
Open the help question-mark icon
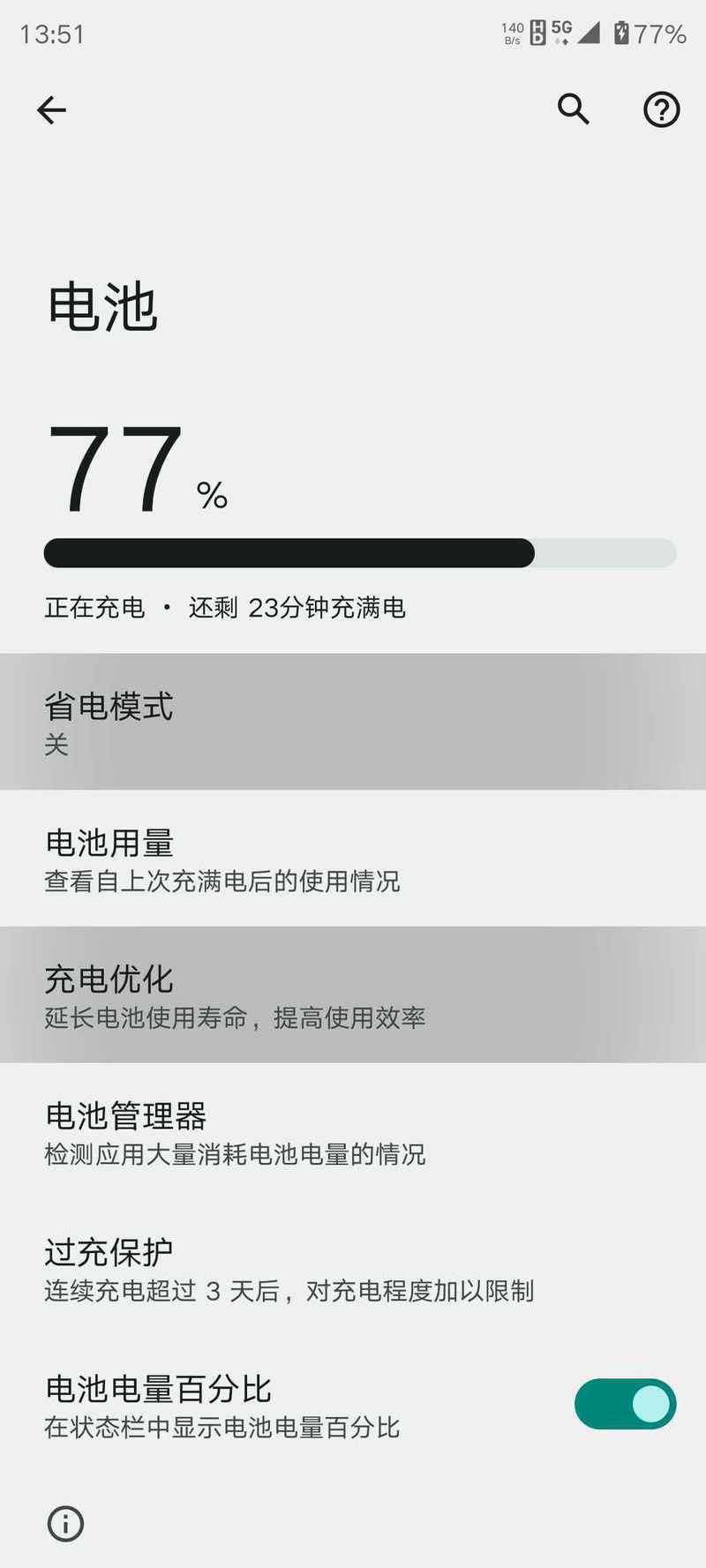point(661,110)
